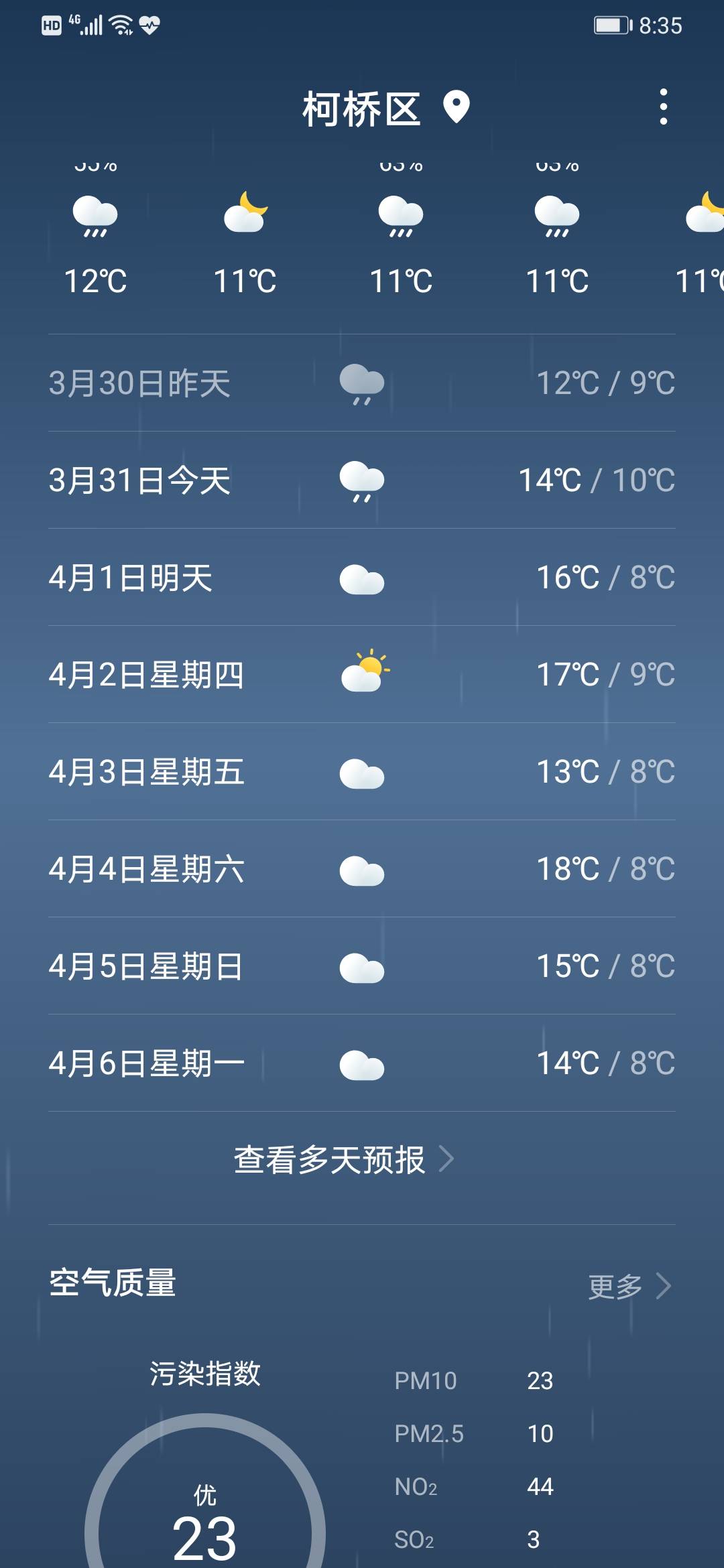This screenshot has height=1568, width=724.
Task: Open 查看多天预报 multi-day forecast
Action: coord(344,1159)
